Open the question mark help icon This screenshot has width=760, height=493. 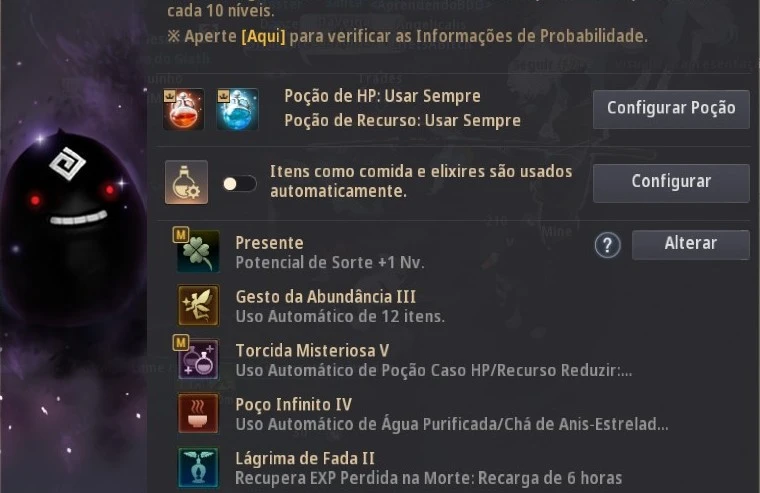pyautogui.click(x=607, y=245)
